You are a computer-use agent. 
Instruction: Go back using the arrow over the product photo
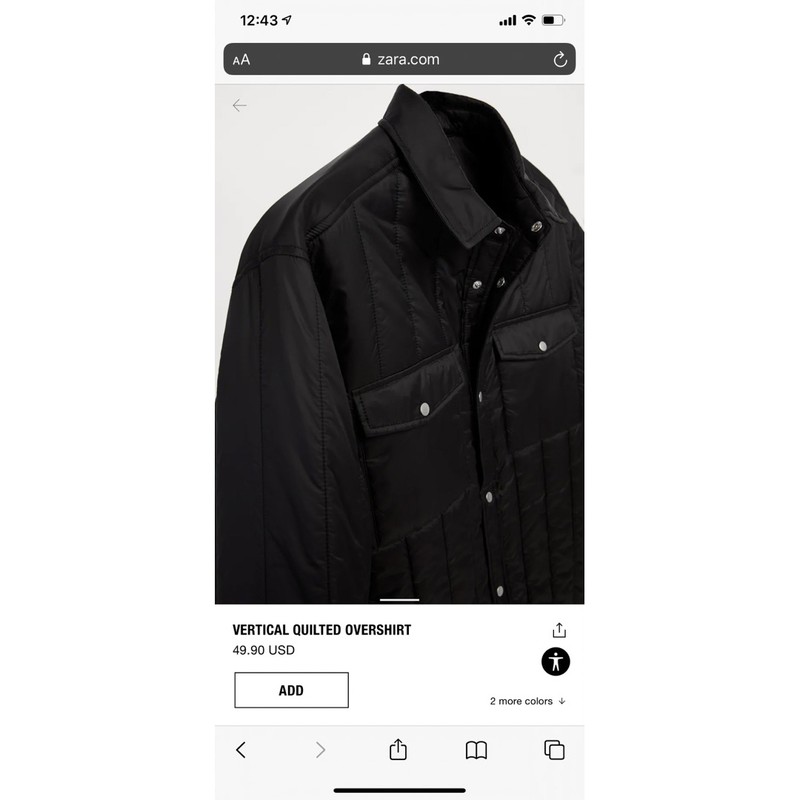(x=239, y=105)
